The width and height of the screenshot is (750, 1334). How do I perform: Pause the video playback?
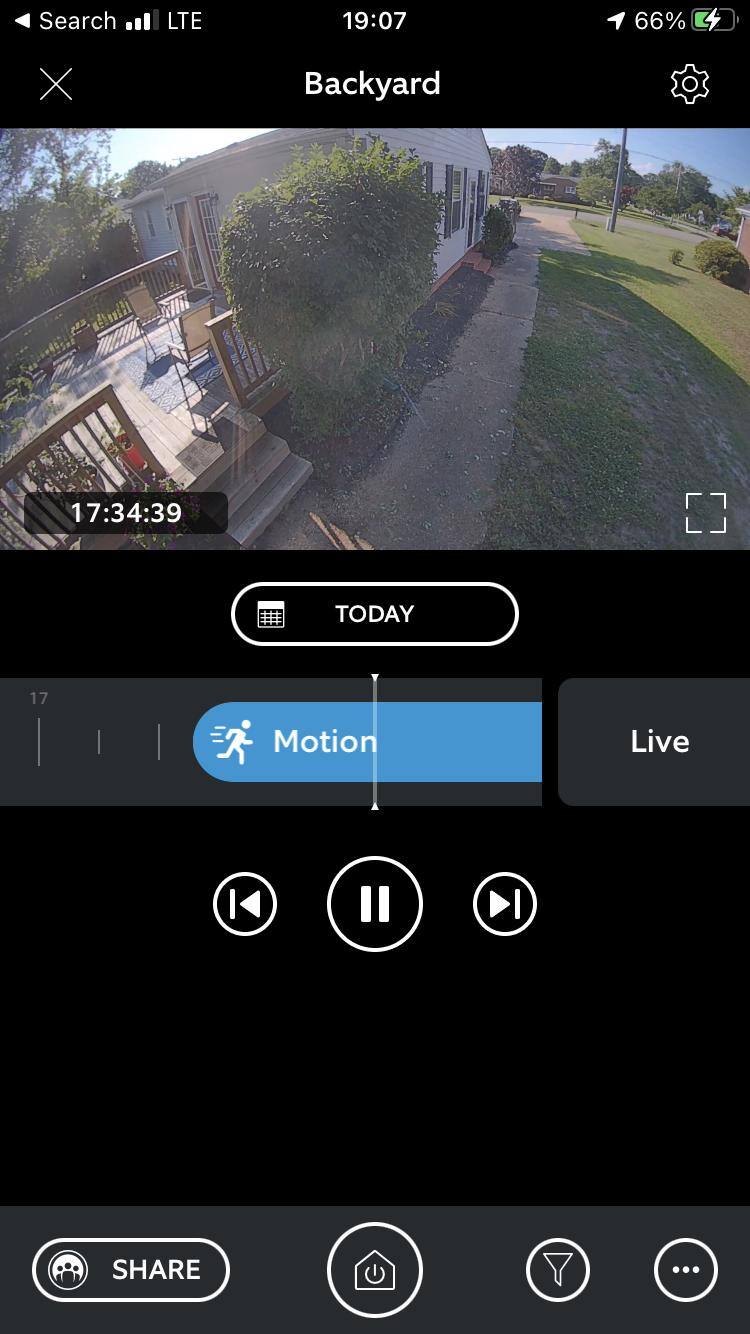(x=375, y=904)
